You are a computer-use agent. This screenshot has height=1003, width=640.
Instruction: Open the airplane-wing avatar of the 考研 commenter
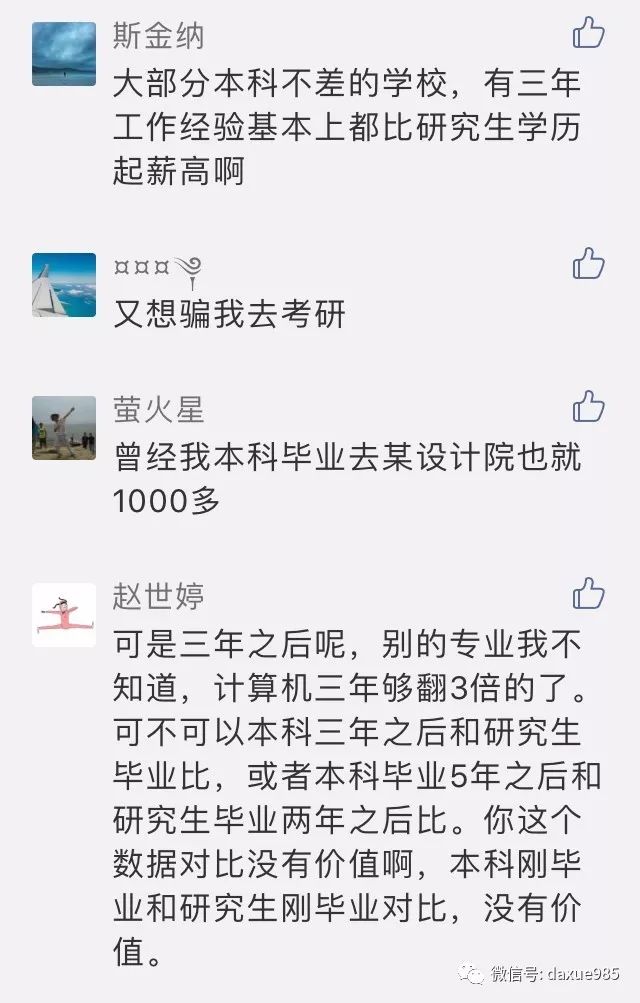64,284
